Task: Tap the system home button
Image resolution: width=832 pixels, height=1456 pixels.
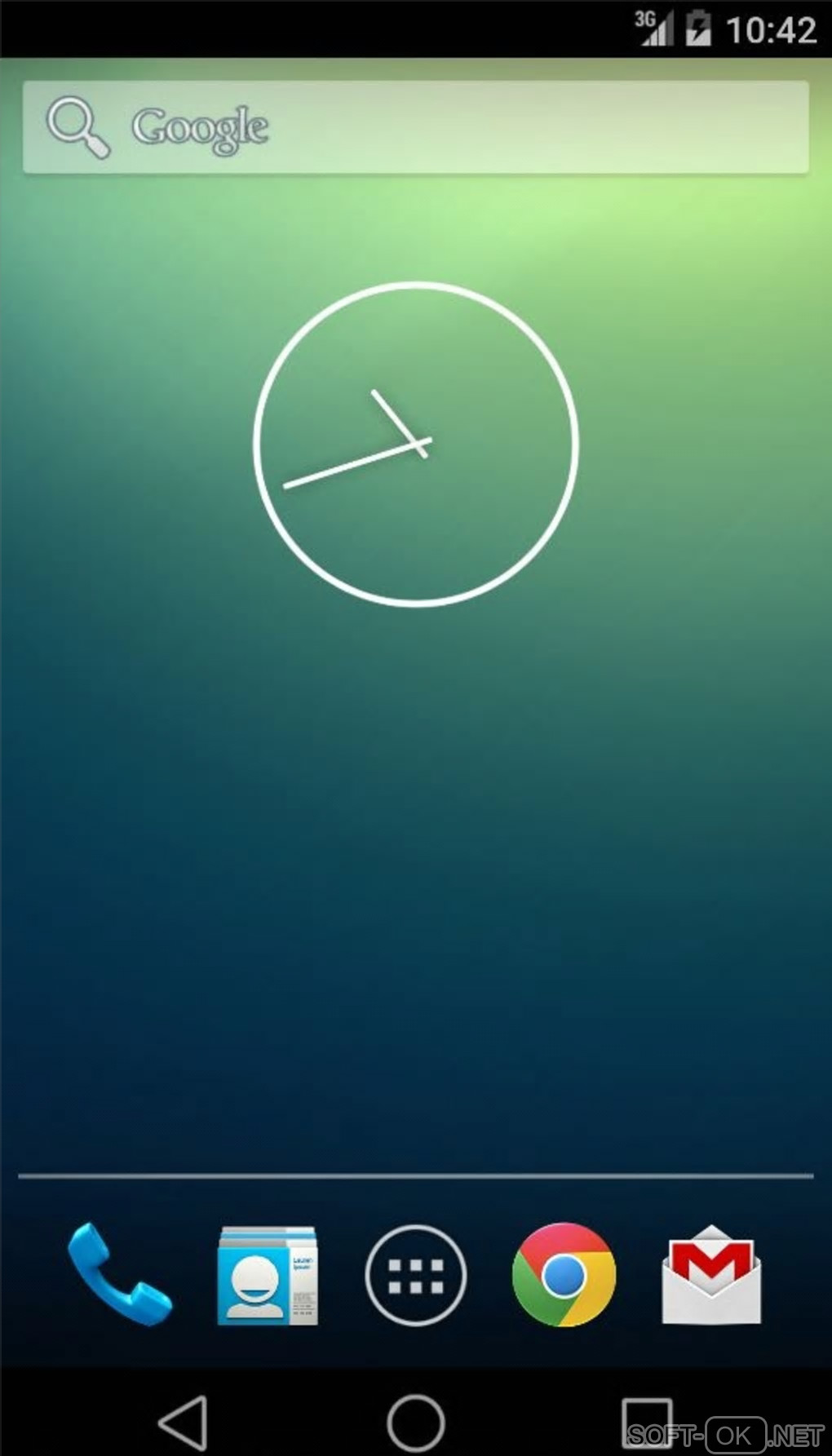Action: (x=416, y=1423)
